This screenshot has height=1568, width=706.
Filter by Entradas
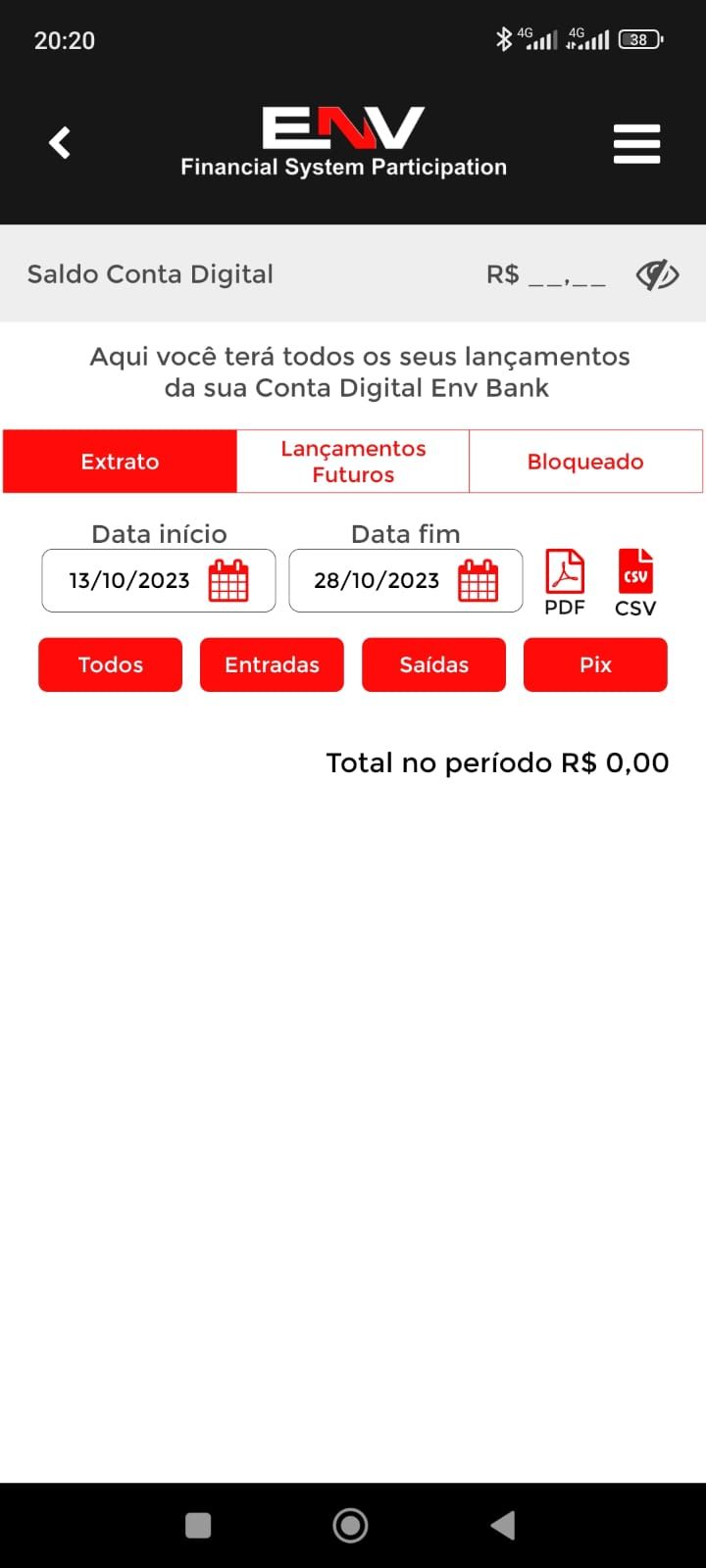[272, 665]
